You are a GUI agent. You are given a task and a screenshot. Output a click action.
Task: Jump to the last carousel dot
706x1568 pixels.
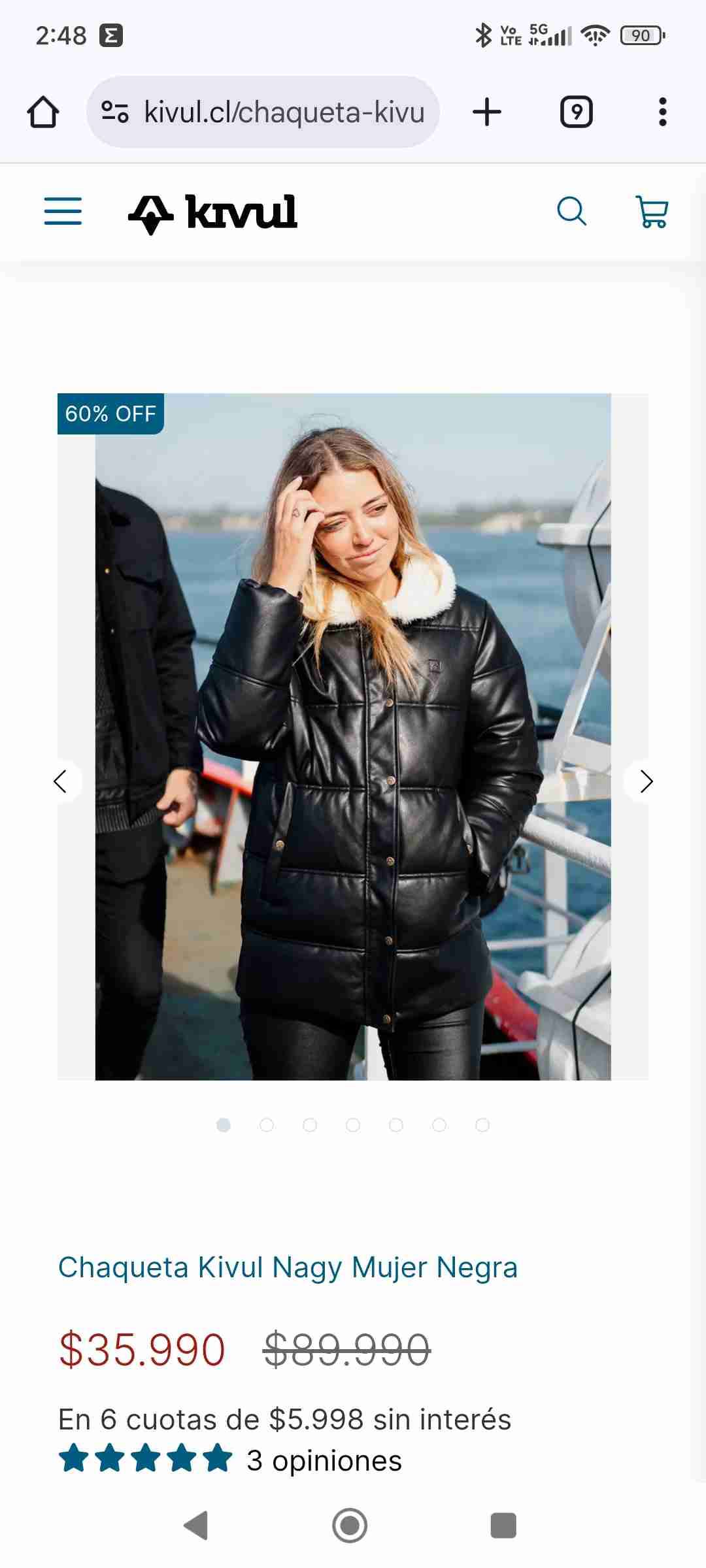coord(482,1125)
